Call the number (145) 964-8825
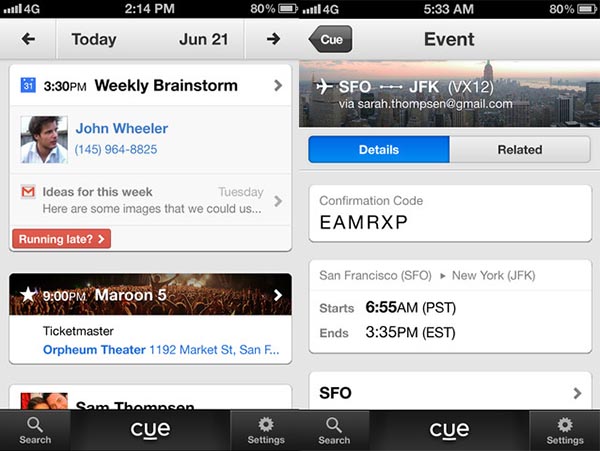The image size is (600, 451). [x=116, y=150]
